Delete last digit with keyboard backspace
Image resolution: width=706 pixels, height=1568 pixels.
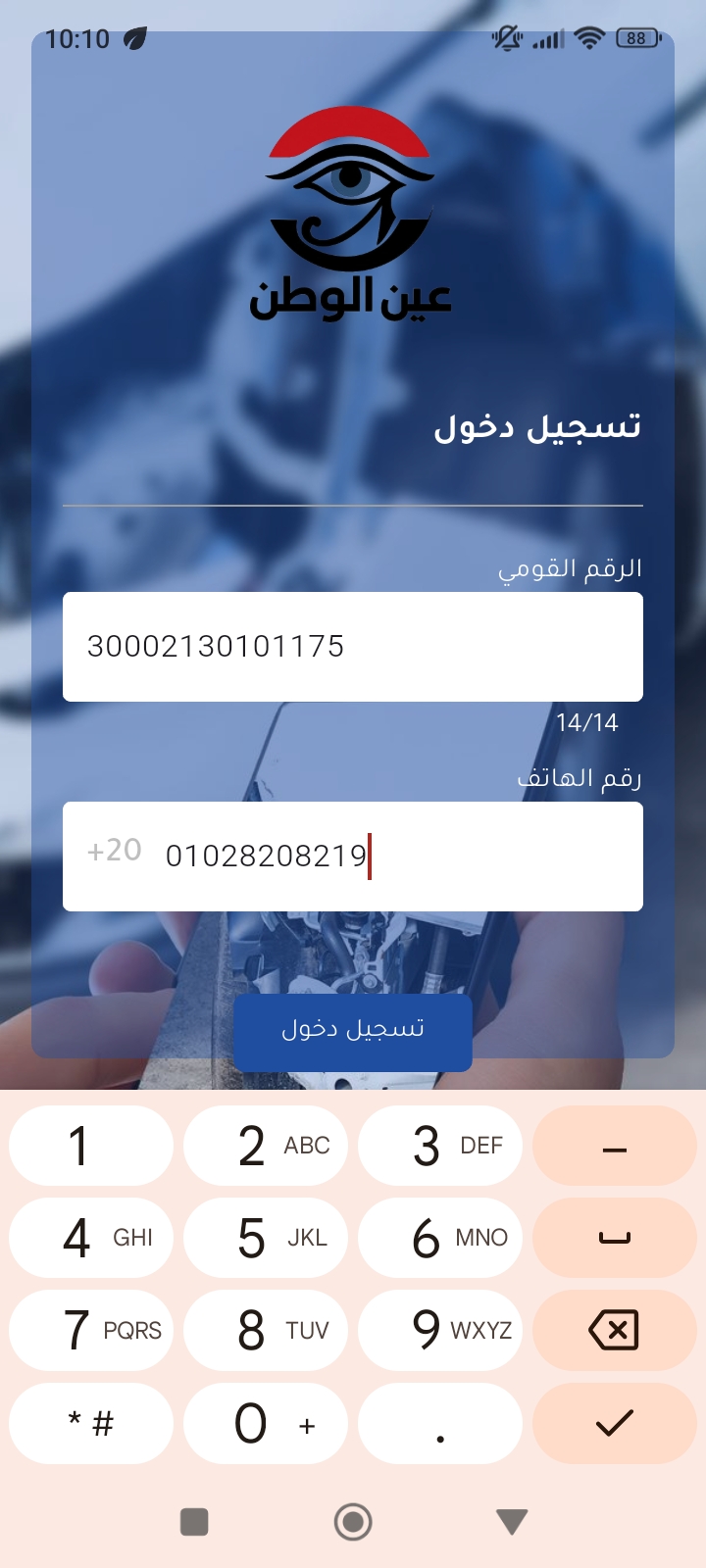[x=614, y=1331]
